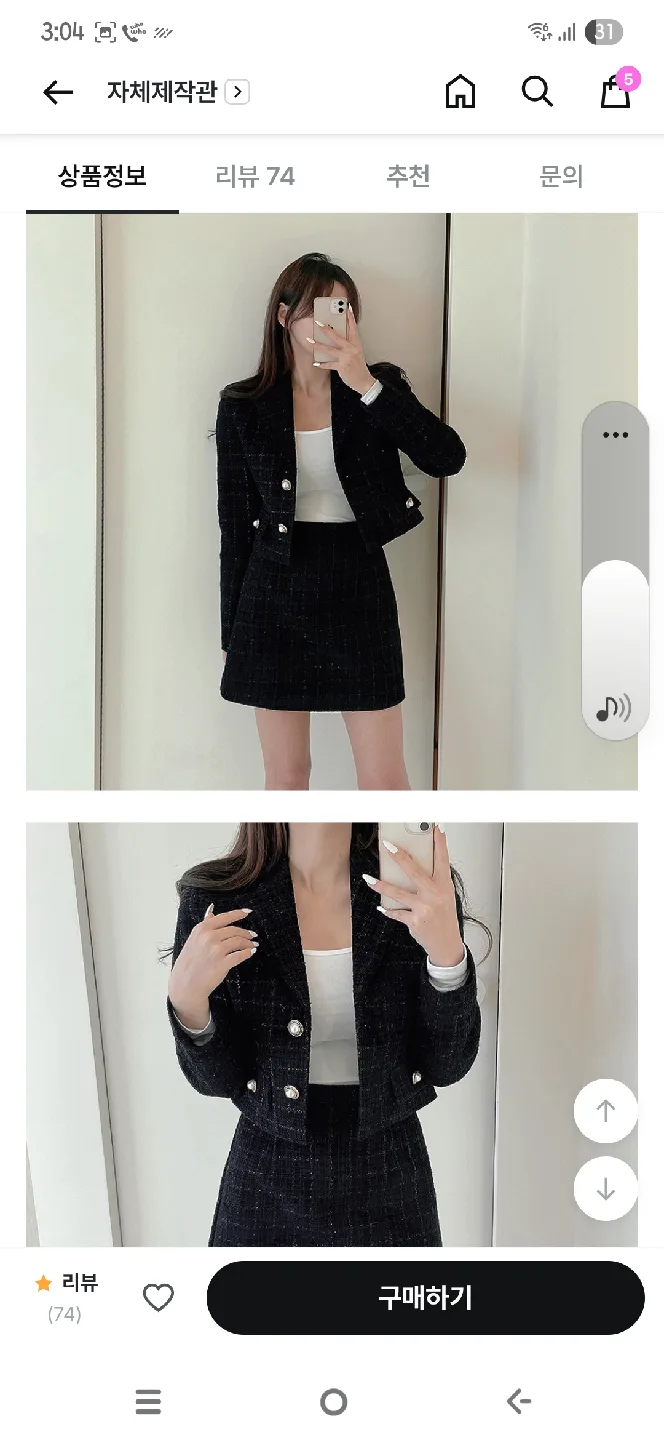
Task: Jump to top with the up arrow button
Action: [605, 1111]
